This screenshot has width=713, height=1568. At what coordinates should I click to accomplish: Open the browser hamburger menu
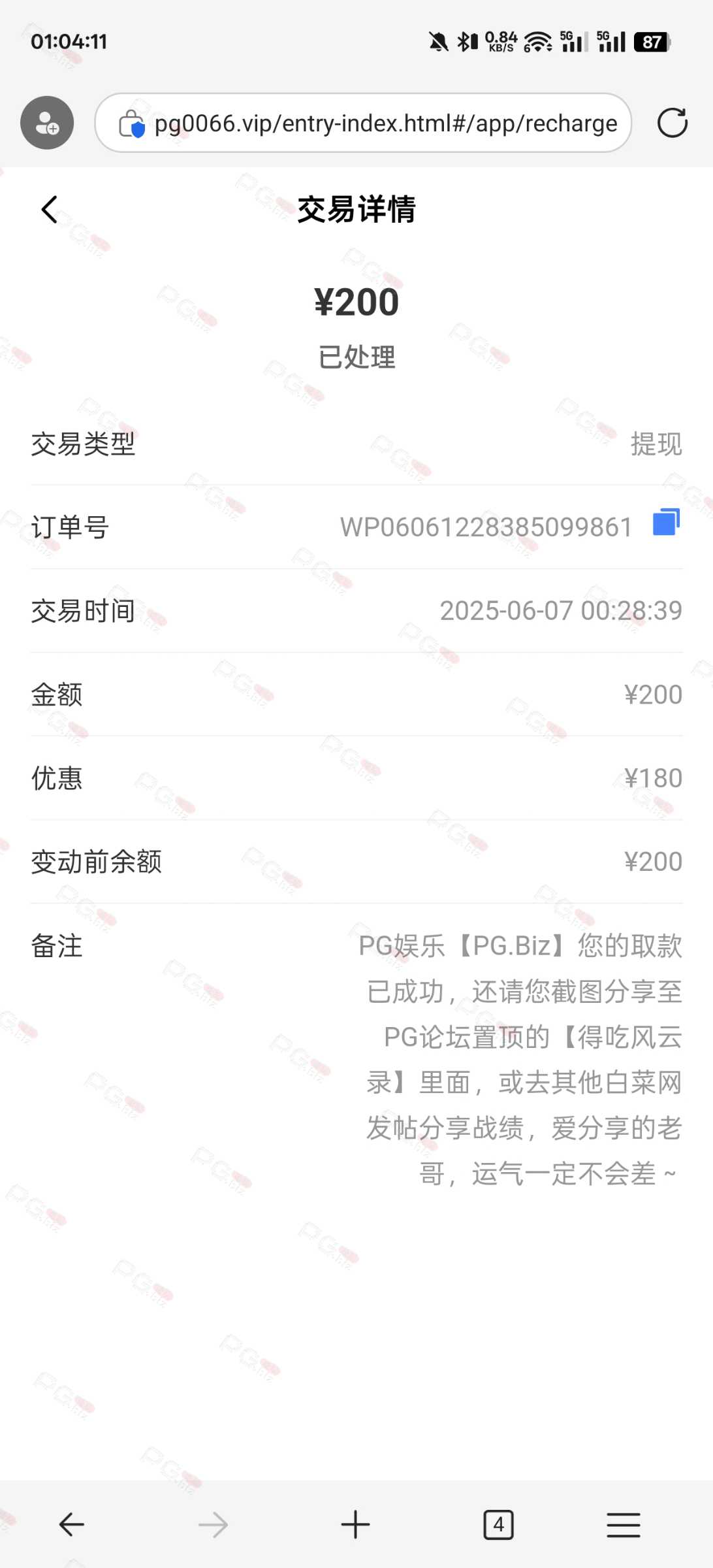point(624,1525)
